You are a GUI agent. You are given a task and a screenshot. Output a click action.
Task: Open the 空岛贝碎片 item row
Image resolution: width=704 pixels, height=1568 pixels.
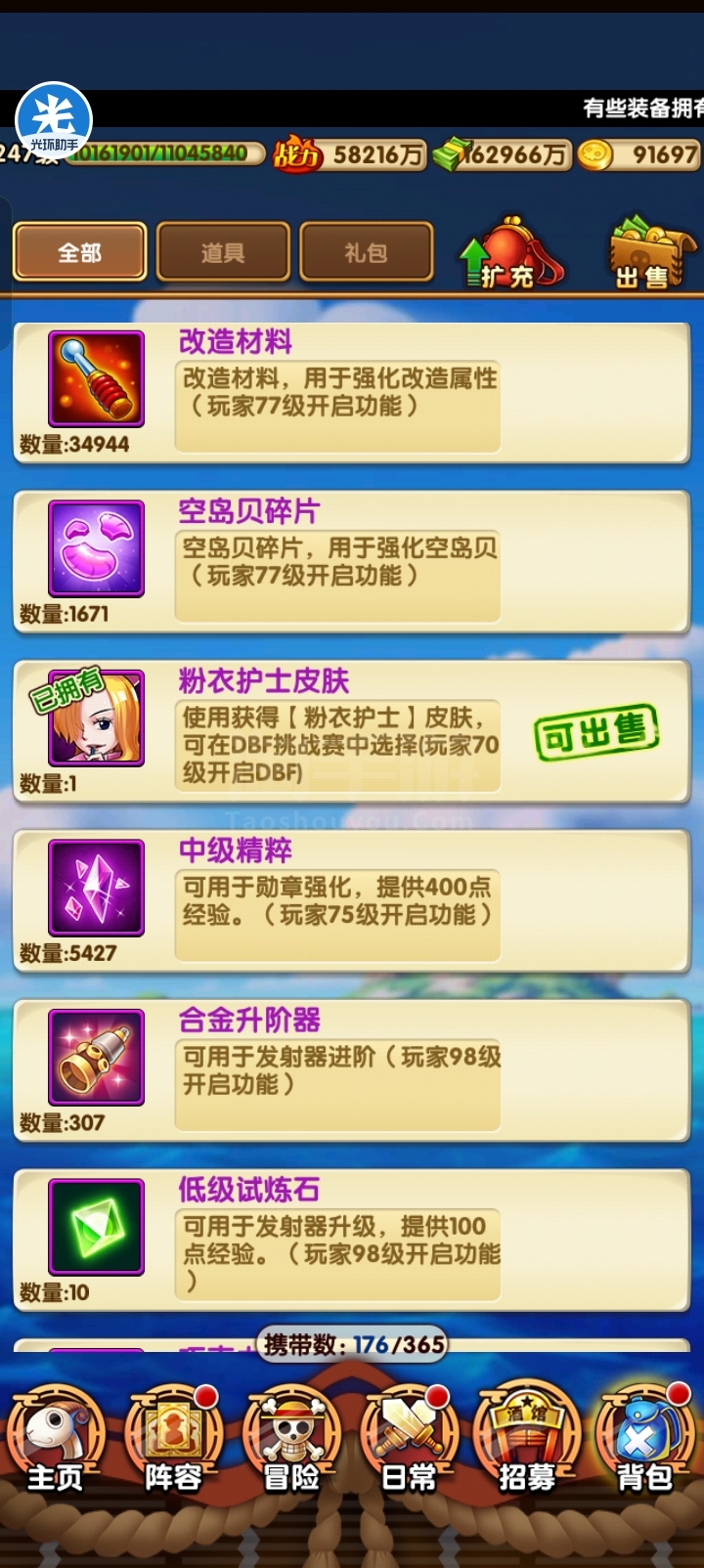click(352, 563)
